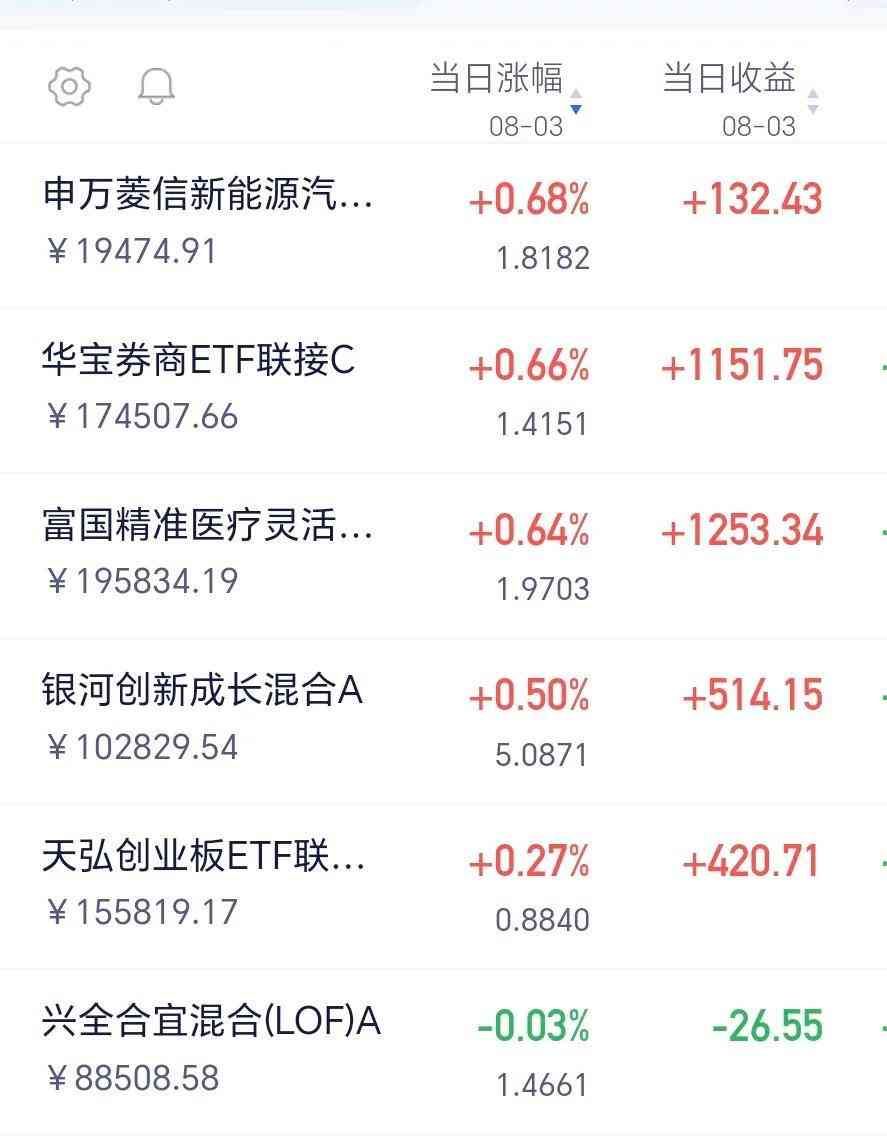Click the notification bell icon
This screenshot has width=887, height=1141.
(x=155, y=87)
